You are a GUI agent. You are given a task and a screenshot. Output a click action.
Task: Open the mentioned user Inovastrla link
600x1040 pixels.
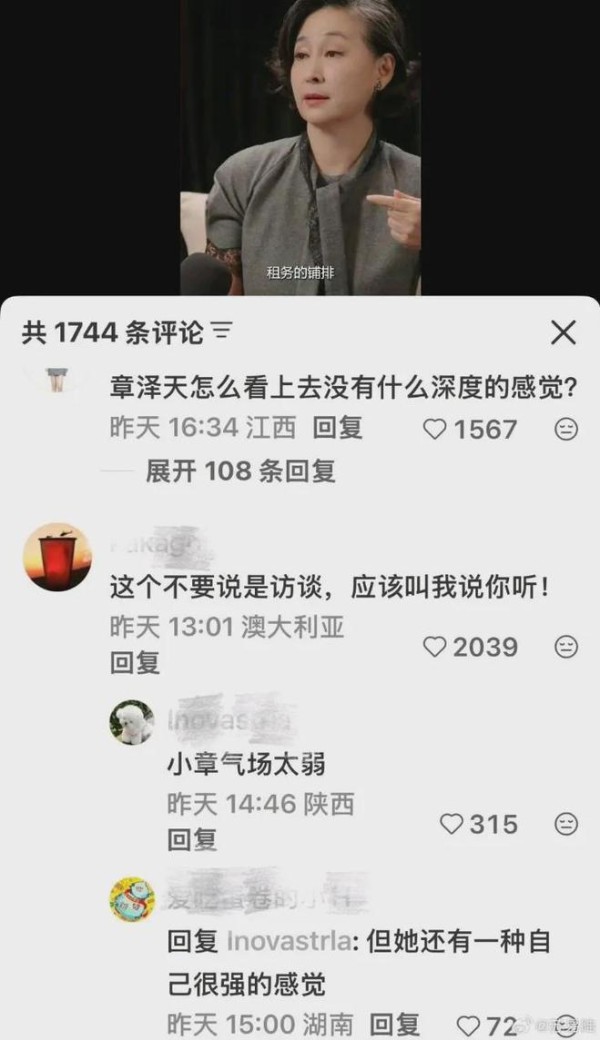(x=290, y=942)
